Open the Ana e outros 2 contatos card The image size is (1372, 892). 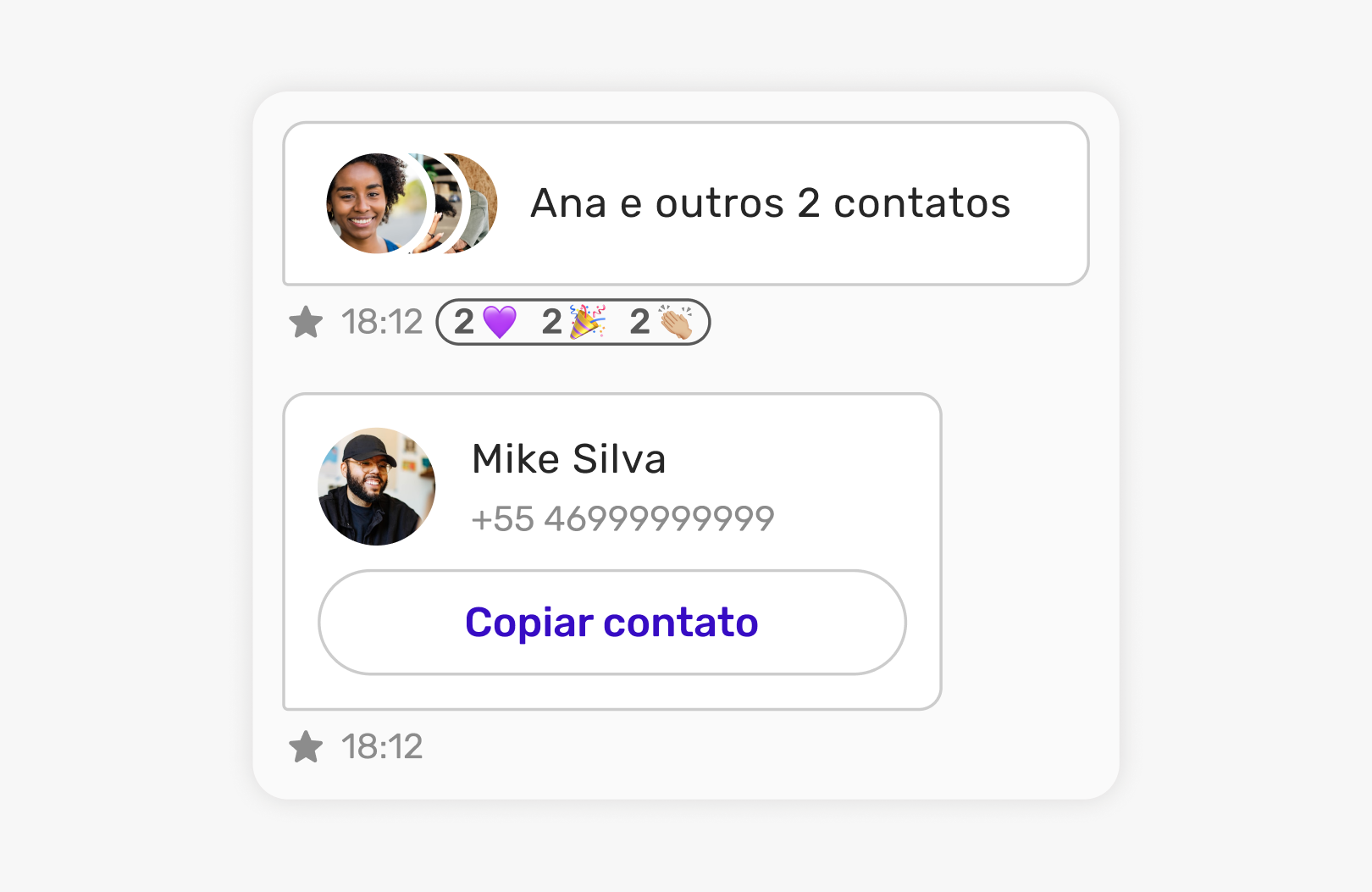(x=684, y=203)
